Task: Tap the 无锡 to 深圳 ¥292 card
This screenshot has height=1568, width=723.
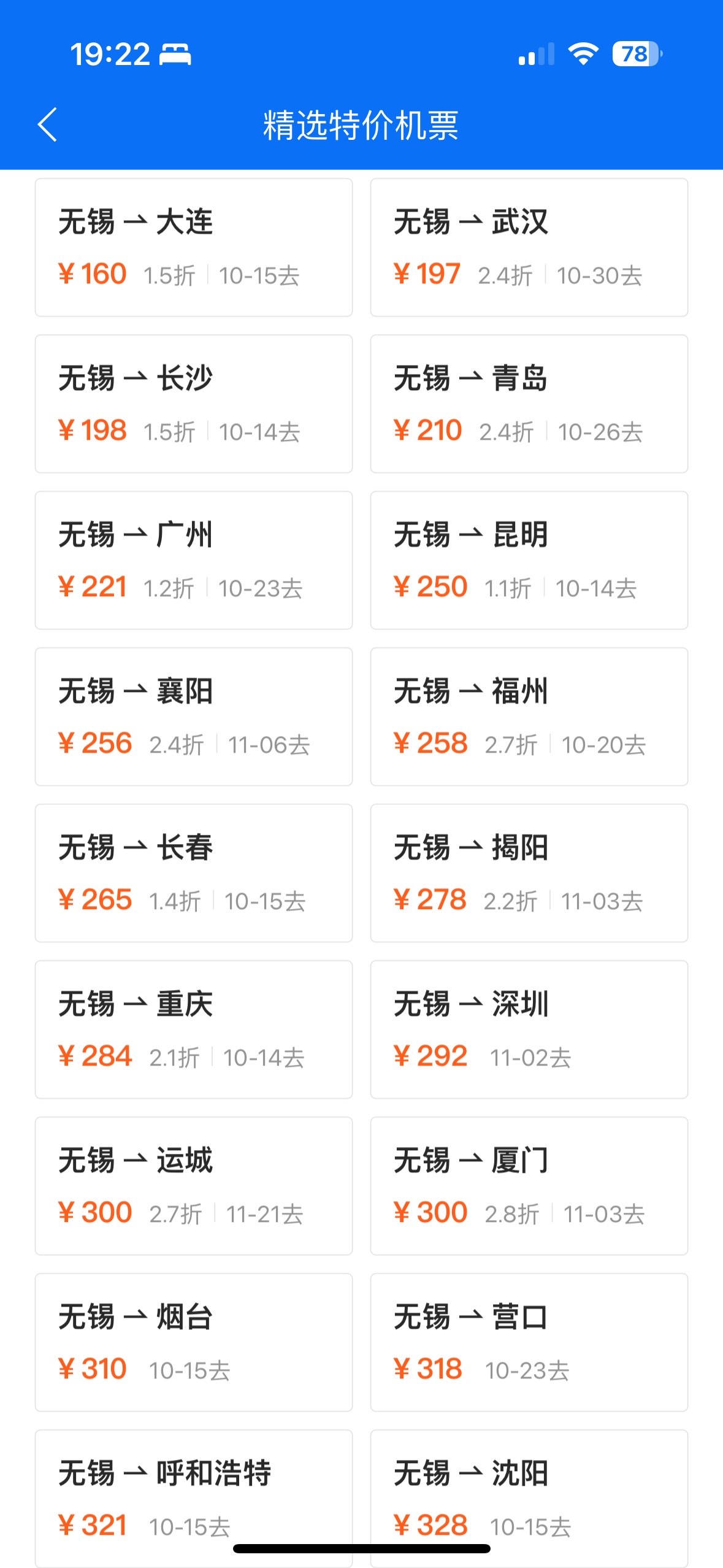Action: [x=529, y=1029]
